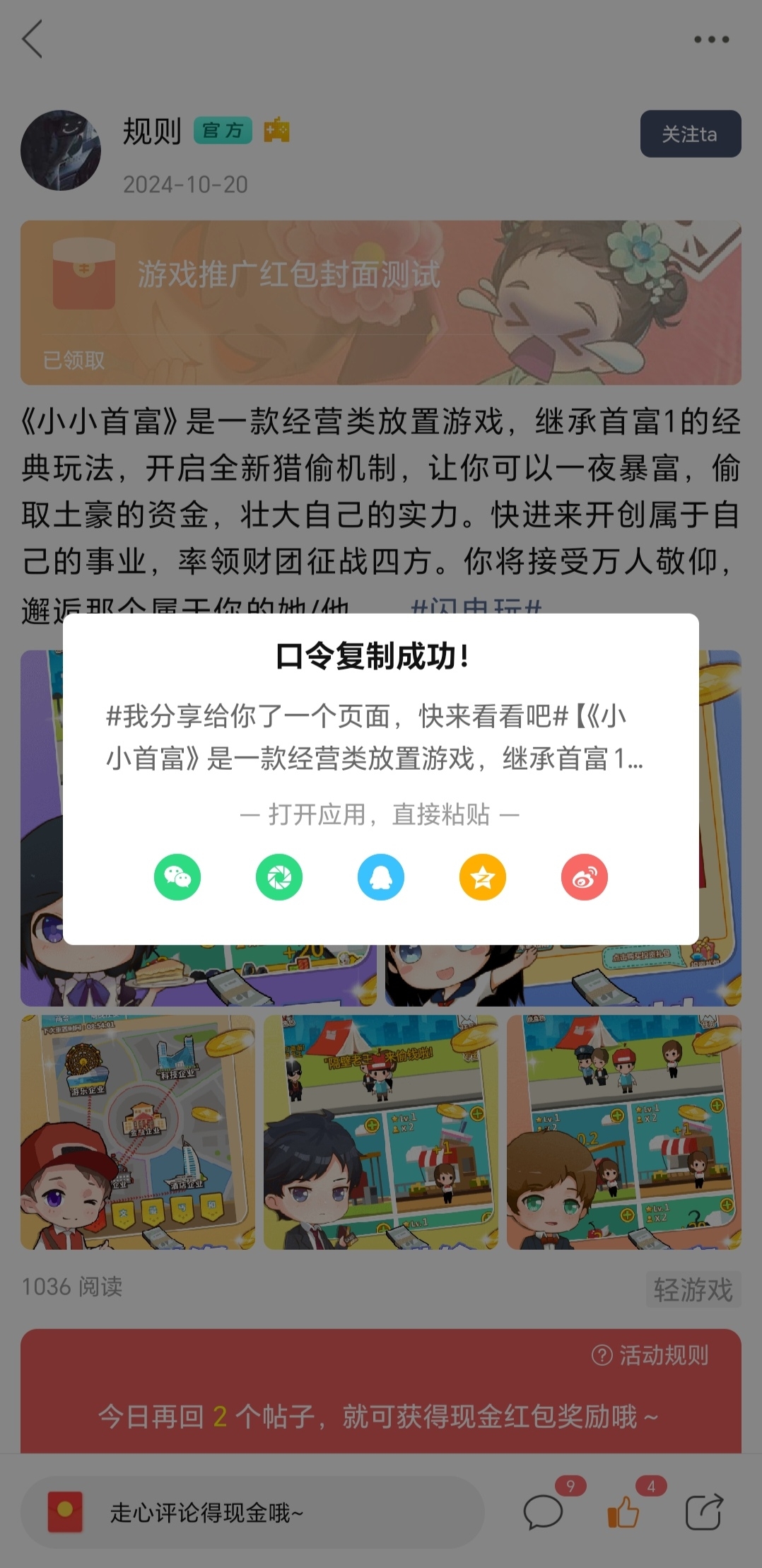Share the copied text to WeChat
Image resolution: width=762 pixels, height=1568 pixels.
click(x=177, y=877)
